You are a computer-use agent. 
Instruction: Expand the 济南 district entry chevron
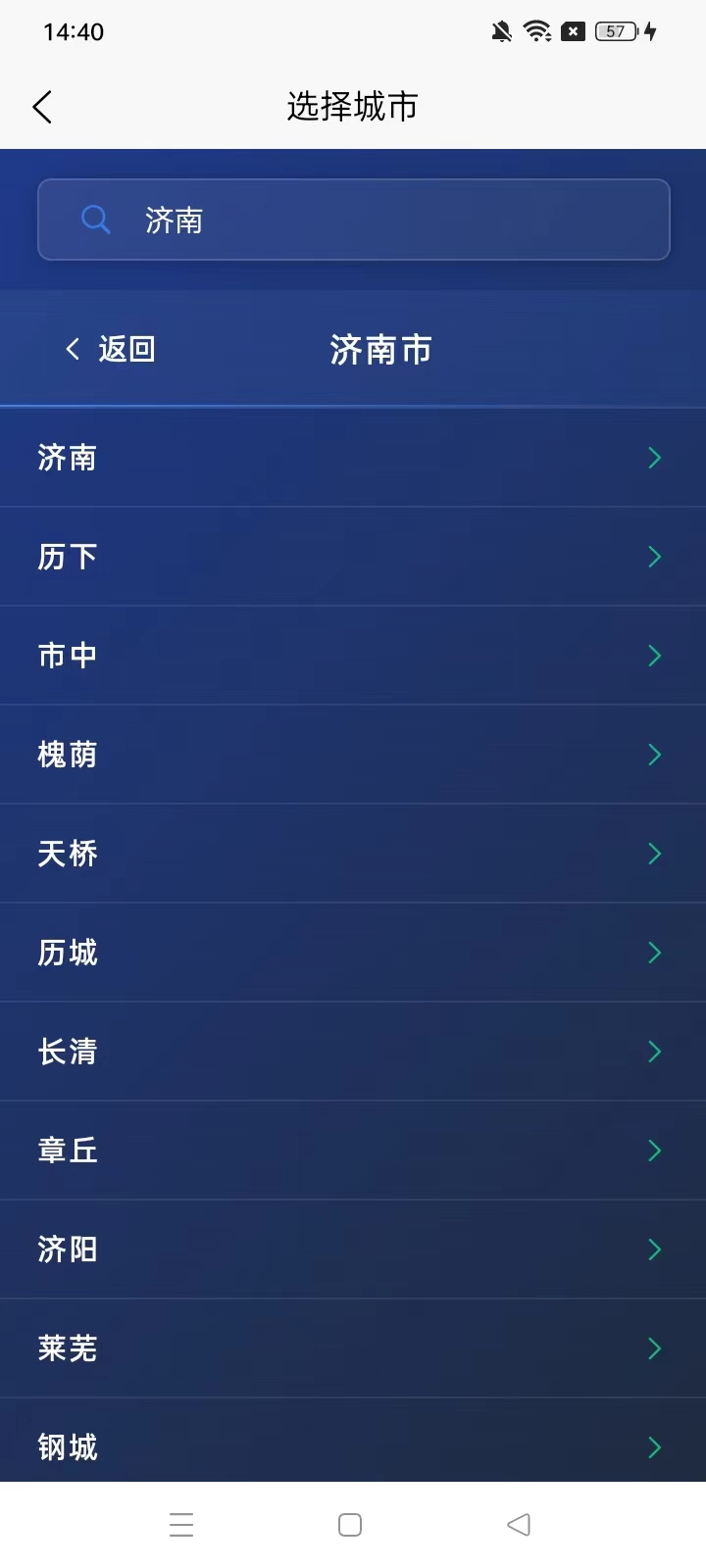tap(654, 458)
